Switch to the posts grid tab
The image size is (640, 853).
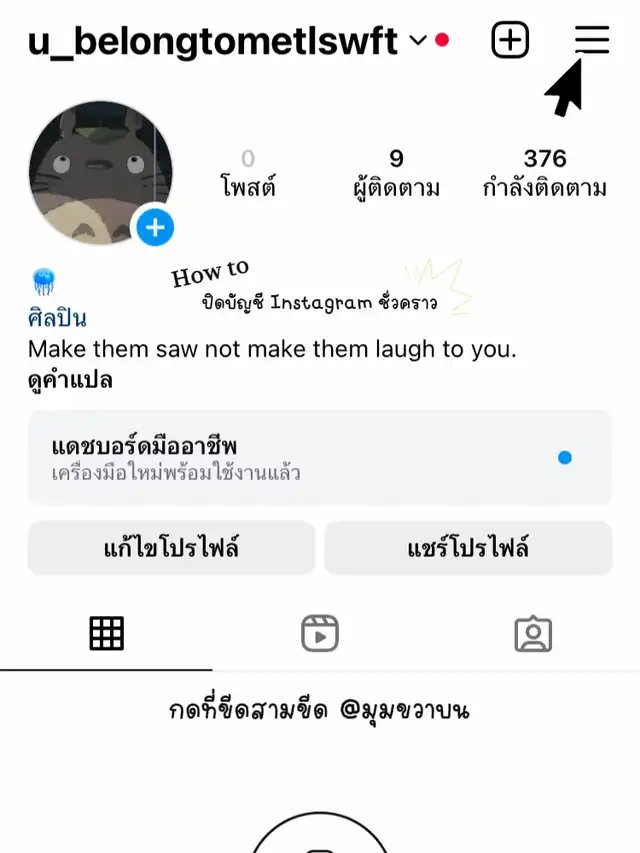pos(106,634)
